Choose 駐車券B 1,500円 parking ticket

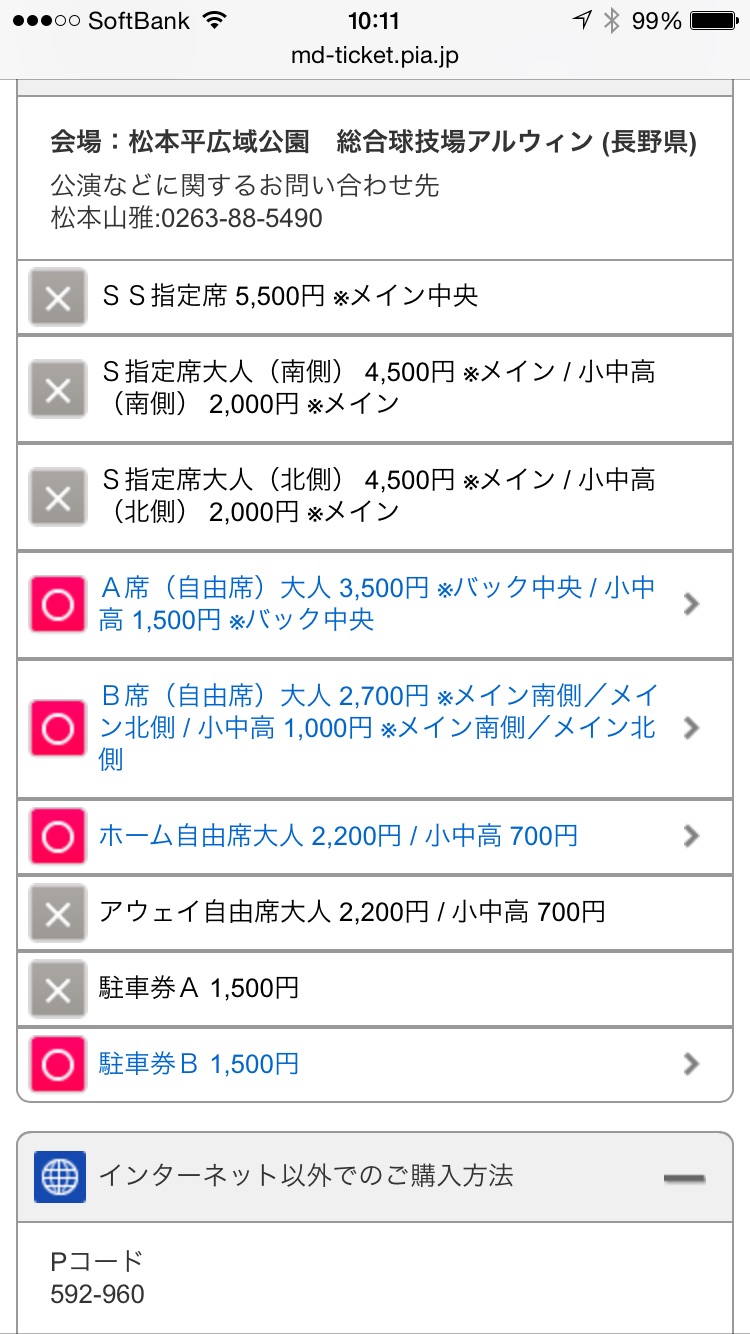click(x=375, y=1064)
